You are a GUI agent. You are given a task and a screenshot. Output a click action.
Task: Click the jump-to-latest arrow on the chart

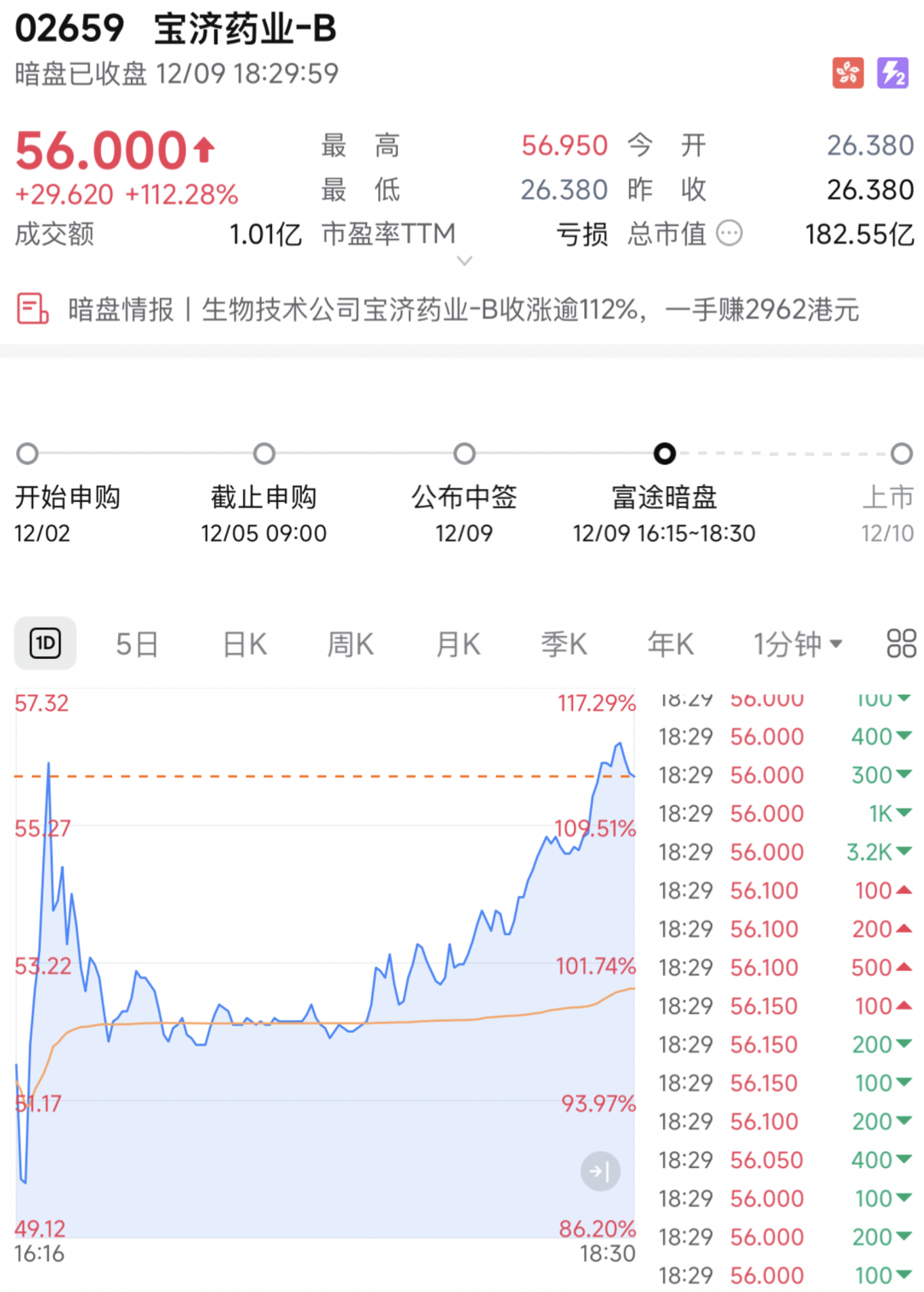point(600,1171)
